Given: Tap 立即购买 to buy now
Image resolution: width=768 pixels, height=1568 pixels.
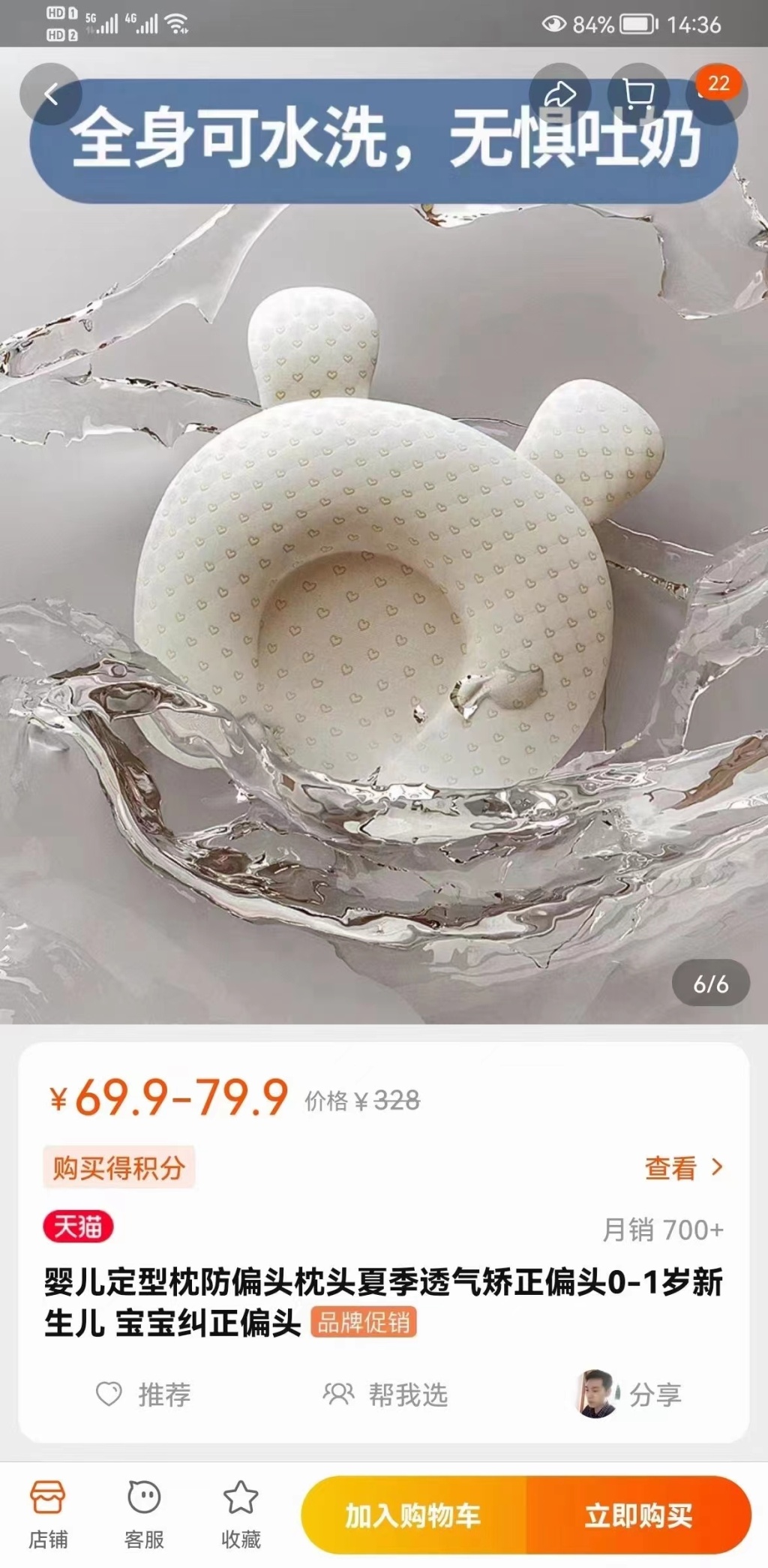Looking at the screenshot, I should (x=638, y=1515).
